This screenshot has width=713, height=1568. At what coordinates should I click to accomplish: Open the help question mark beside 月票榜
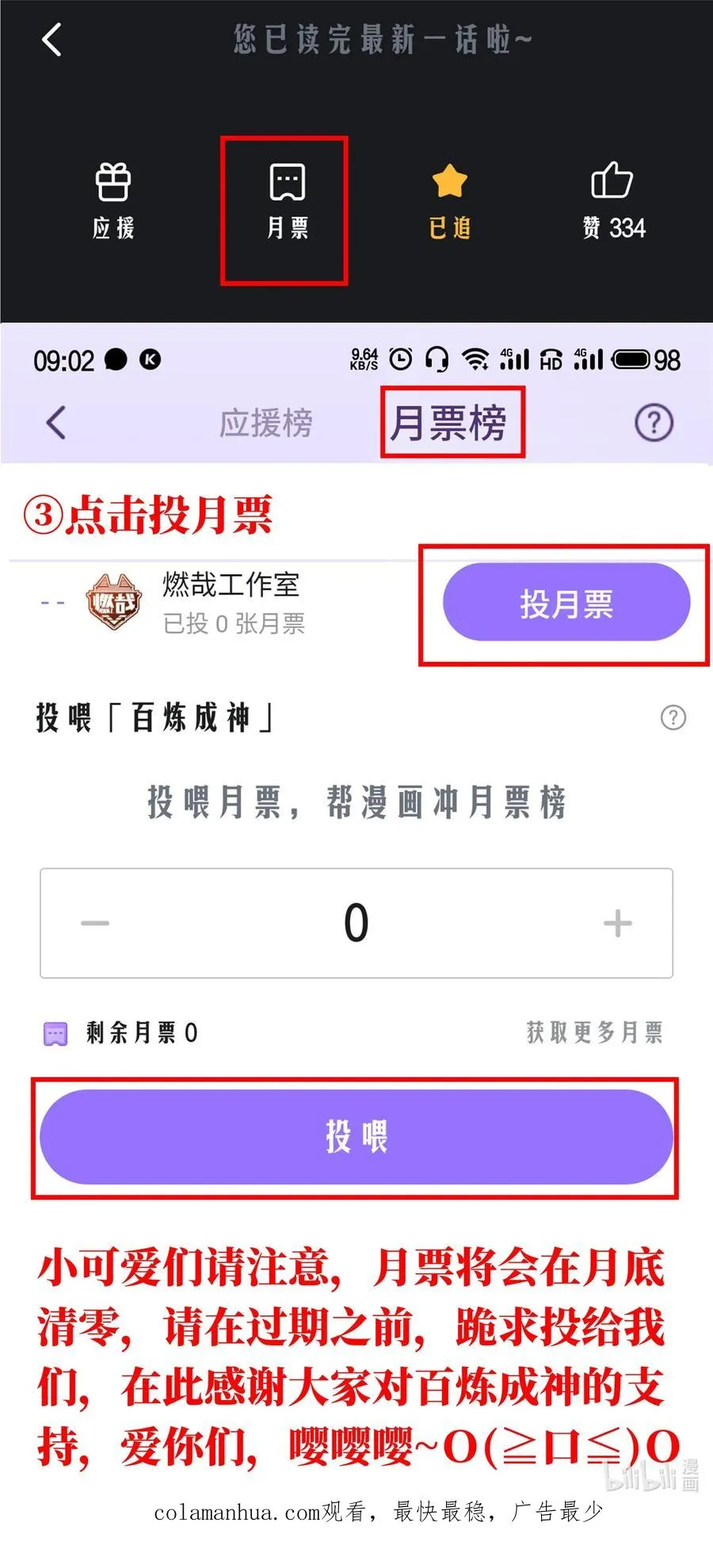pos(654,423)
